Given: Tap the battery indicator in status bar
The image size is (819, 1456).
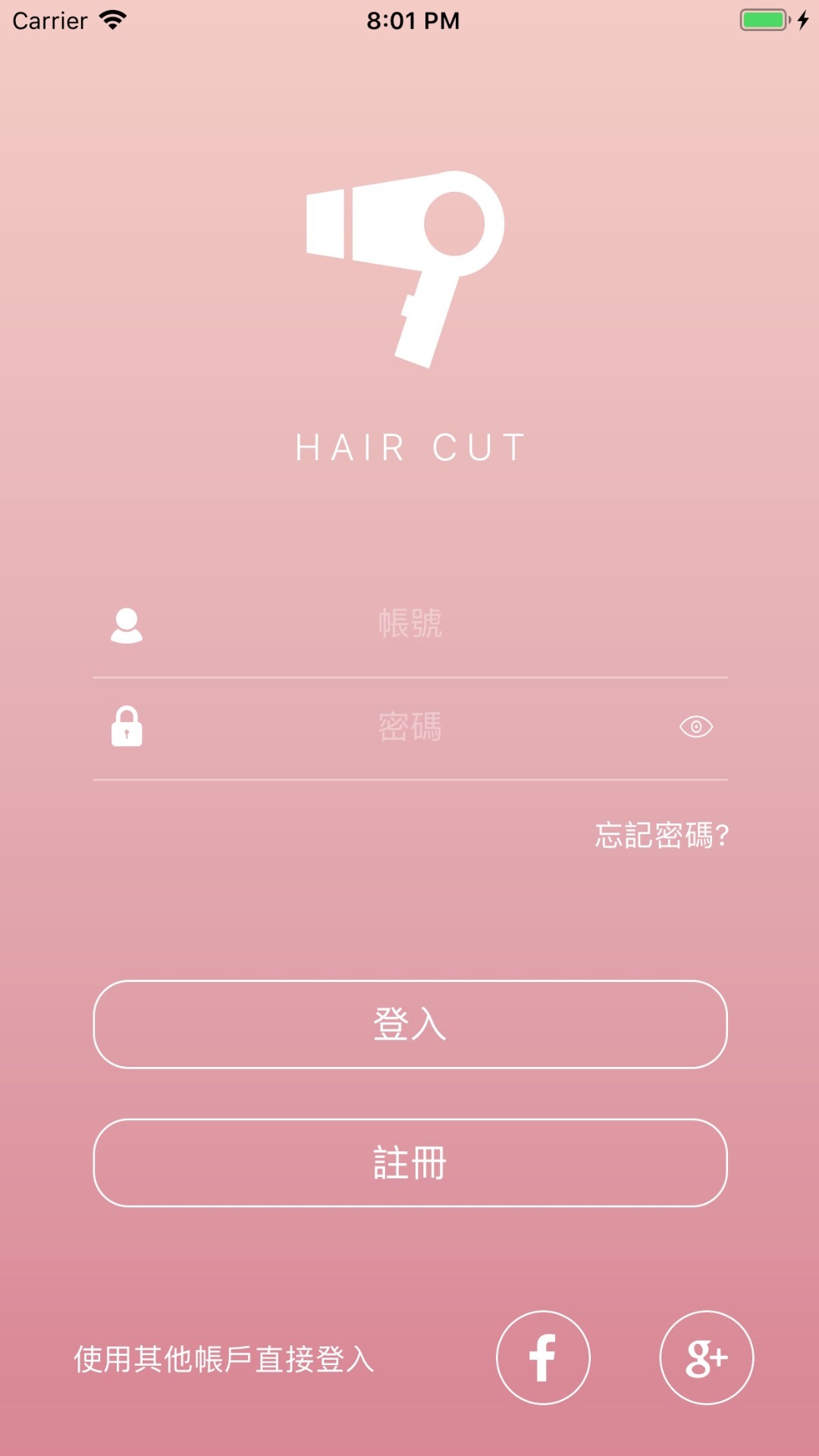Looking at the screenshot, I should click(x=762, y=19).
